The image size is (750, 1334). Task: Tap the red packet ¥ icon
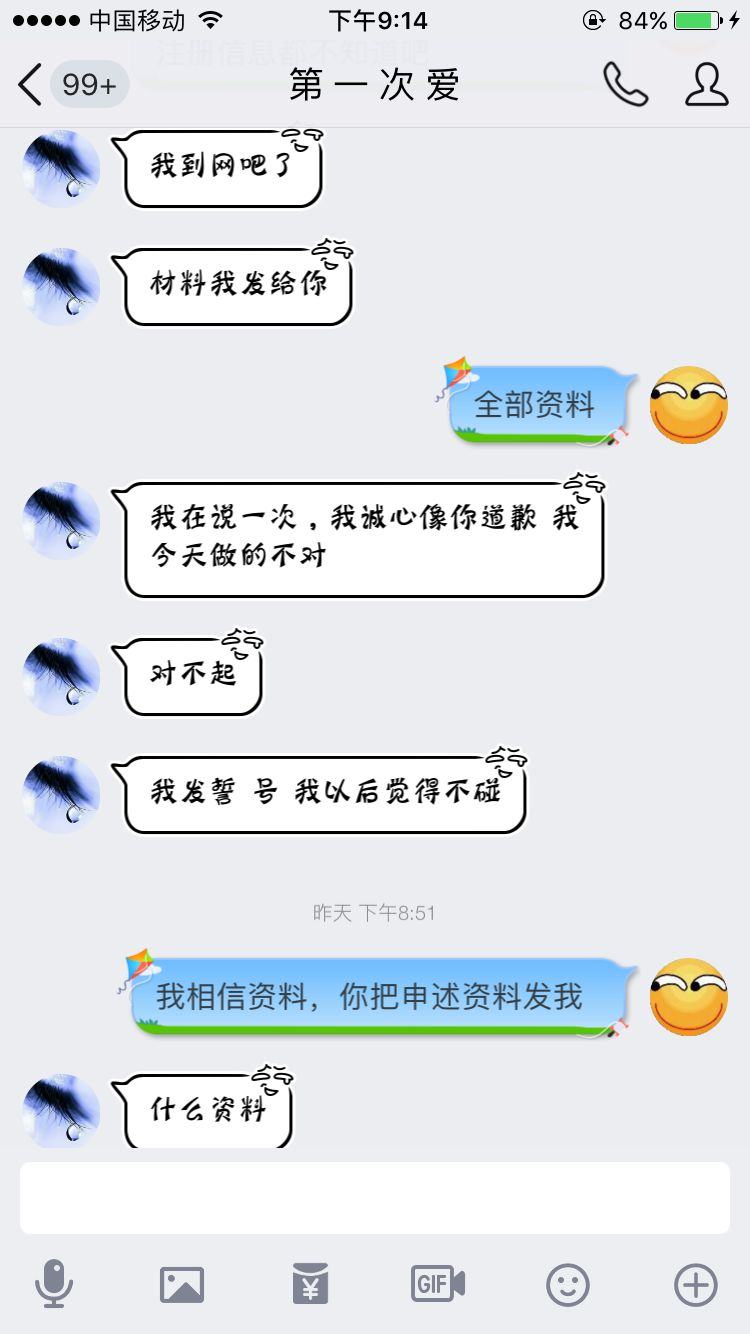pyautogui.click(x=310, y=1283)
